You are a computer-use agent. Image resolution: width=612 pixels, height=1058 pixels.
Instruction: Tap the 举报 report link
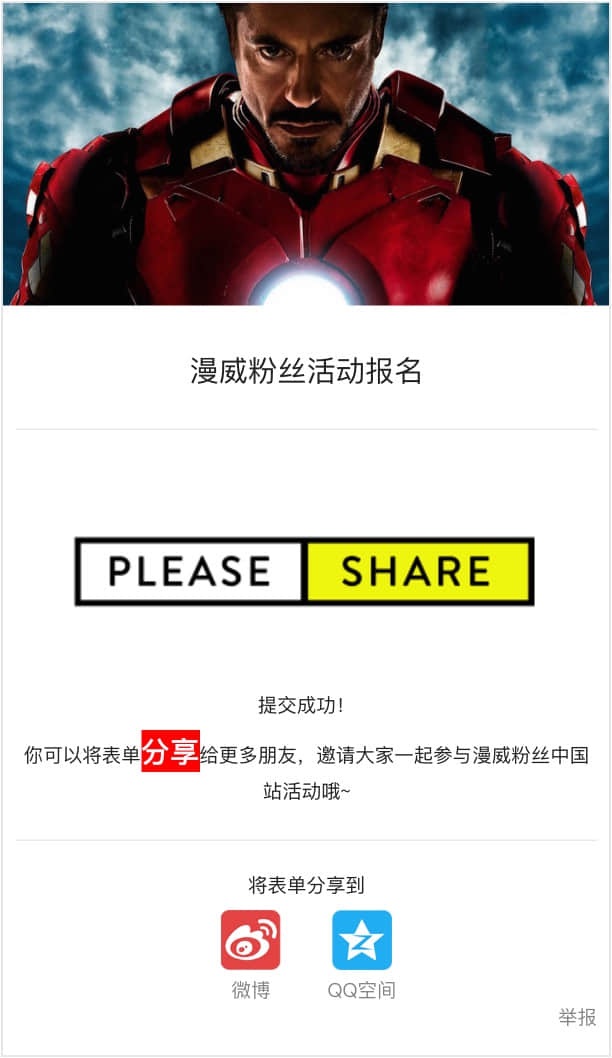pos(577,1017)
